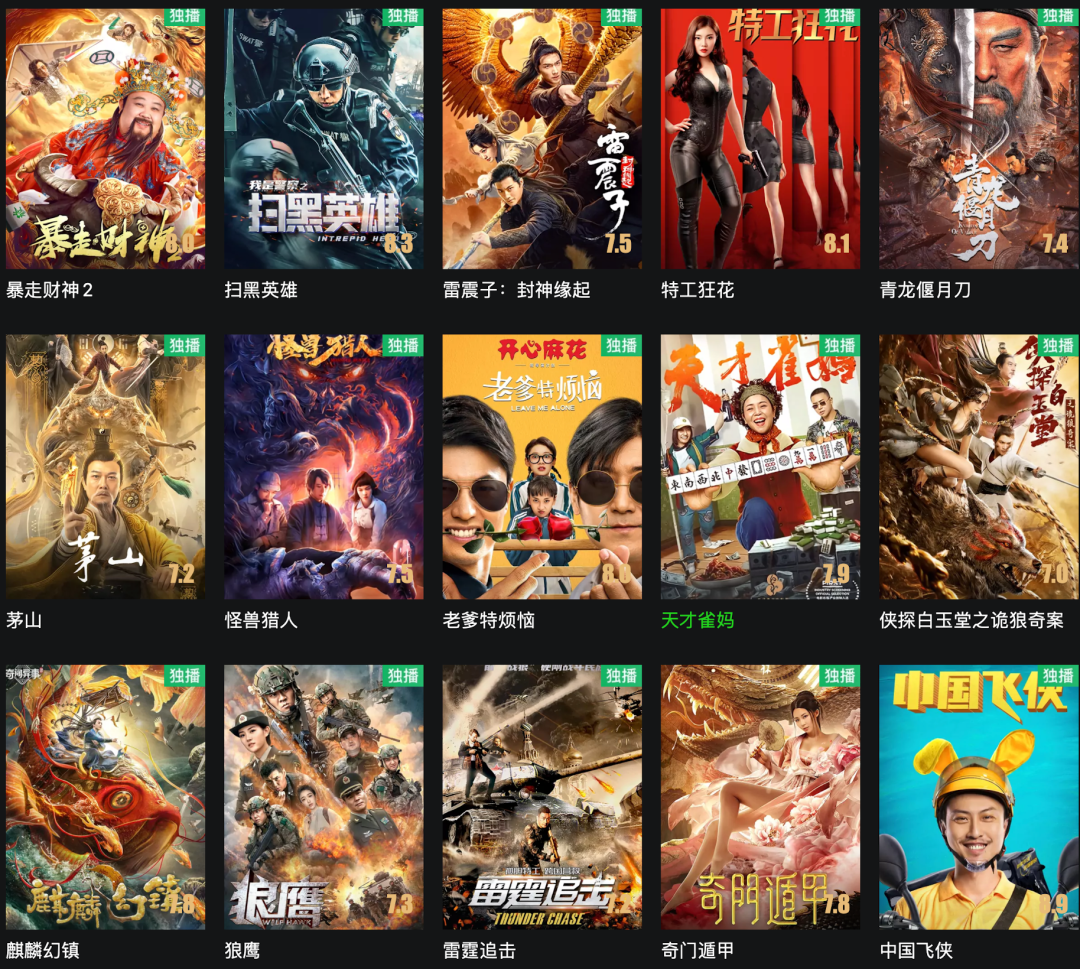
Task: Open the movie 狼鹰
Action: [x=323, y=797]
